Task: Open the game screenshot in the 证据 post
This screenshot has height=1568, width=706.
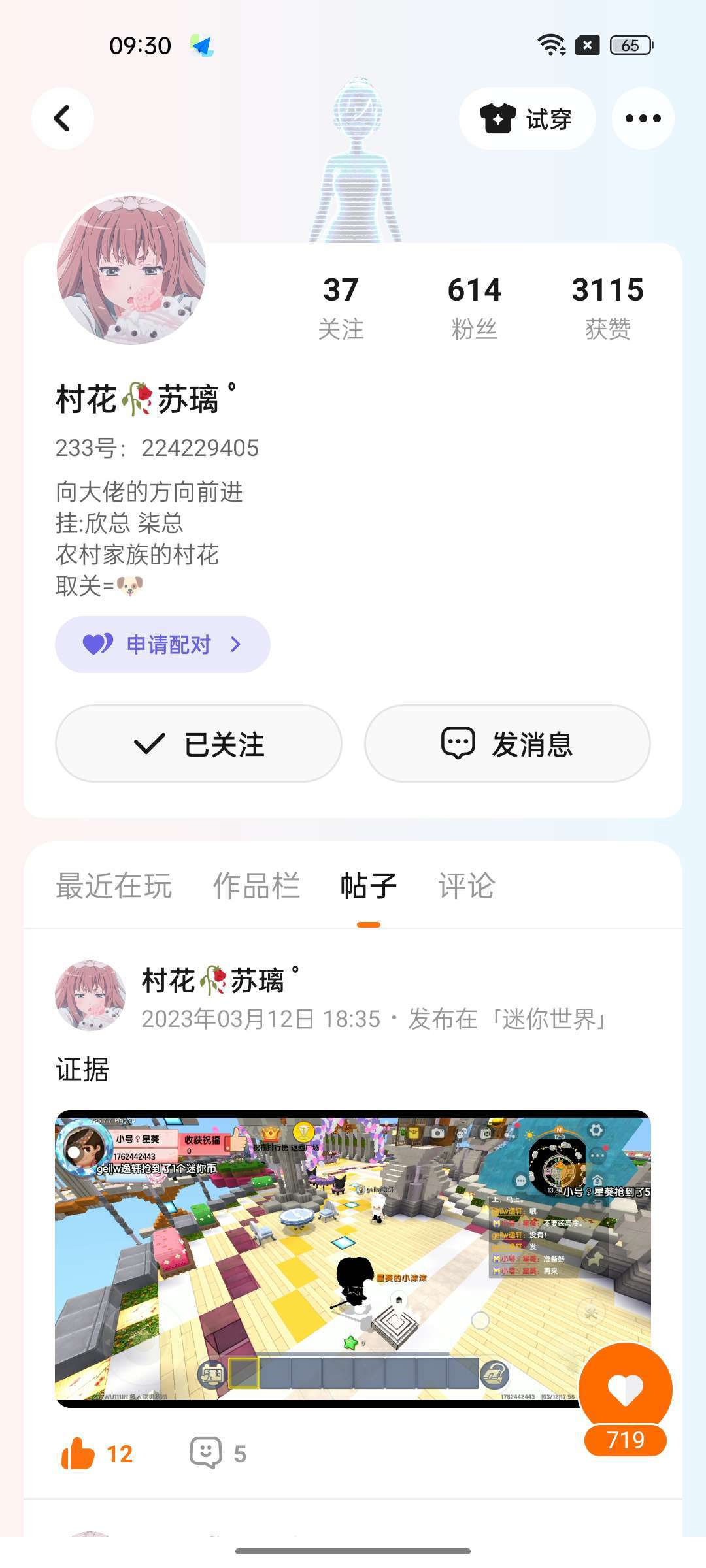Action: click(x=353, y=1258)
